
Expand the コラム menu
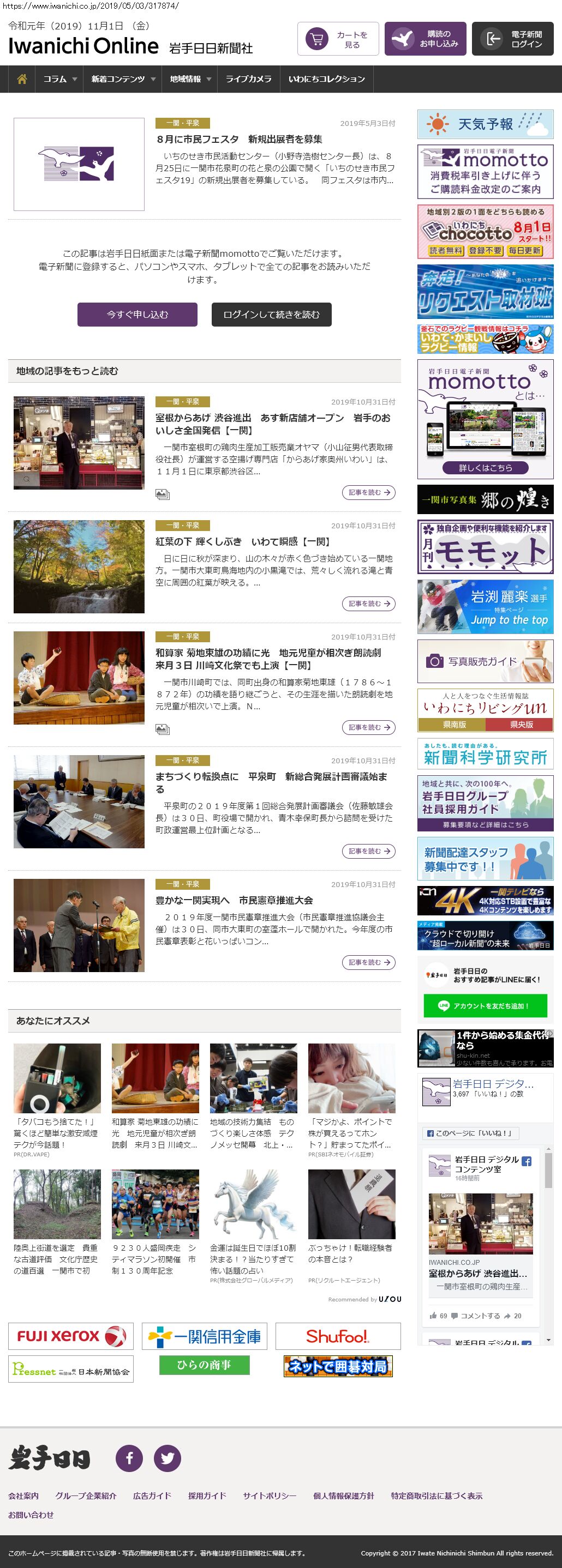[59, 79]
